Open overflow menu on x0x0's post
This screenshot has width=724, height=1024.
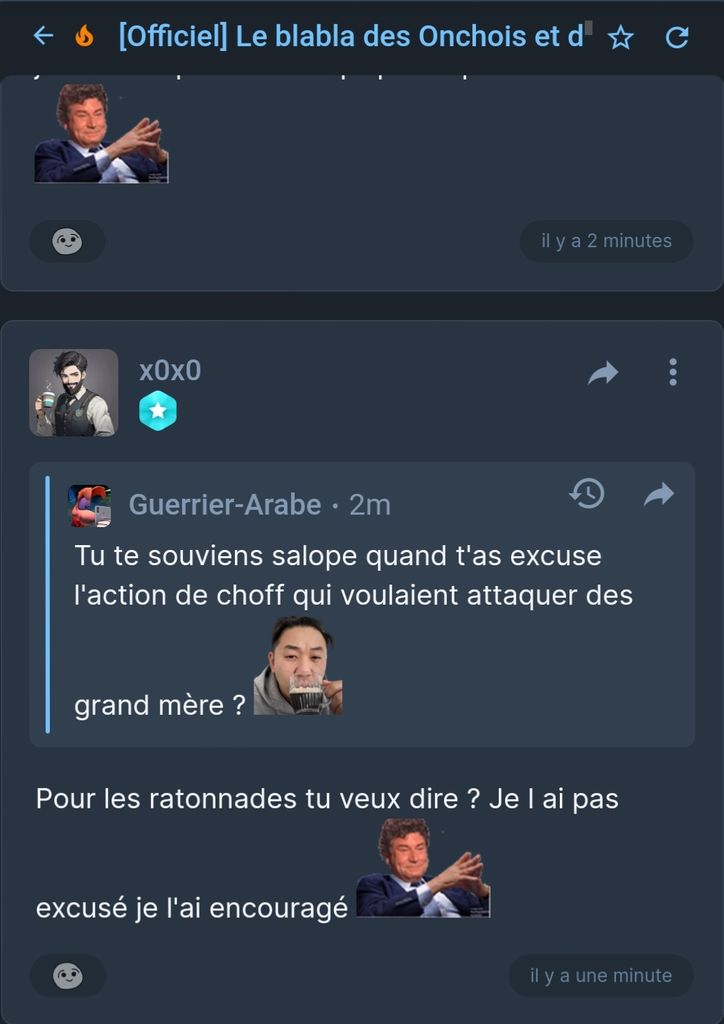coord(673,373)
